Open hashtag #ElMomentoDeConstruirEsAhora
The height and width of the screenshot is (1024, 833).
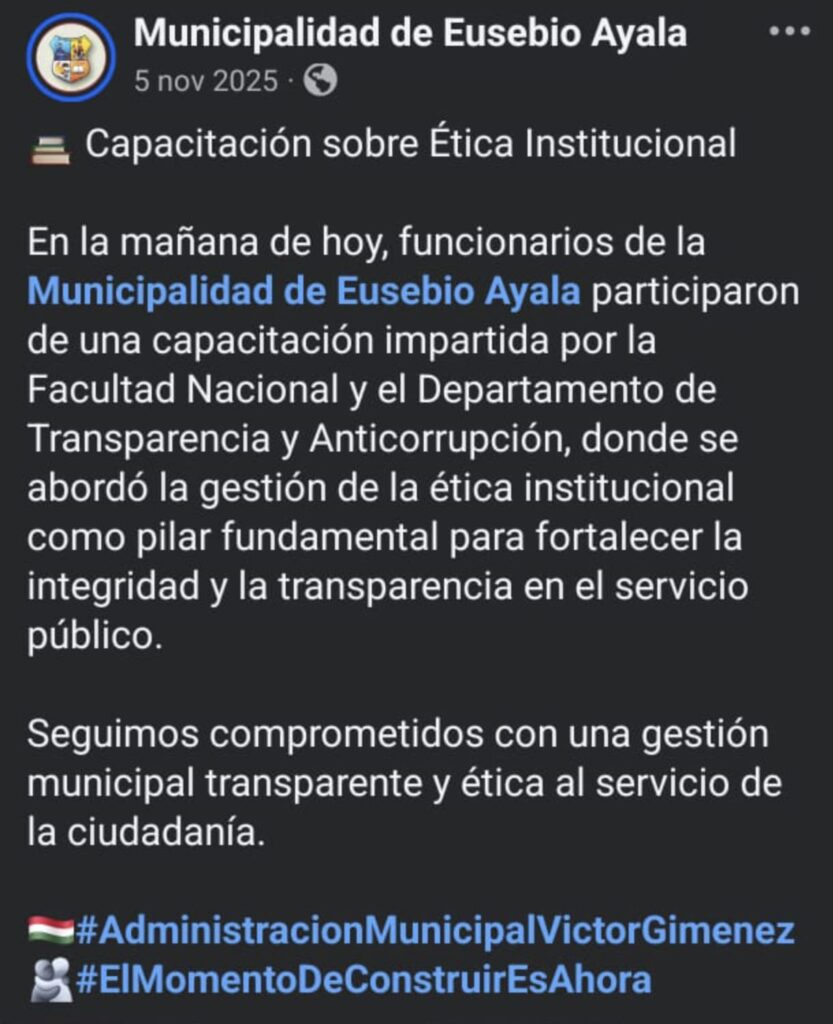click(x=363, y=978)
